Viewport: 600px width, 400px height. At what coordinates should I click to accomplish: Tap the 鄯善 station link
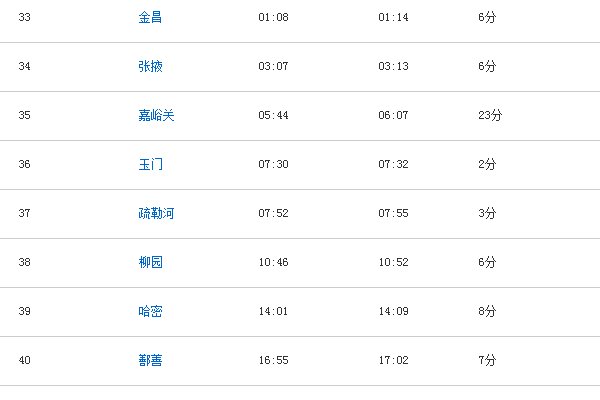(150, 361)
